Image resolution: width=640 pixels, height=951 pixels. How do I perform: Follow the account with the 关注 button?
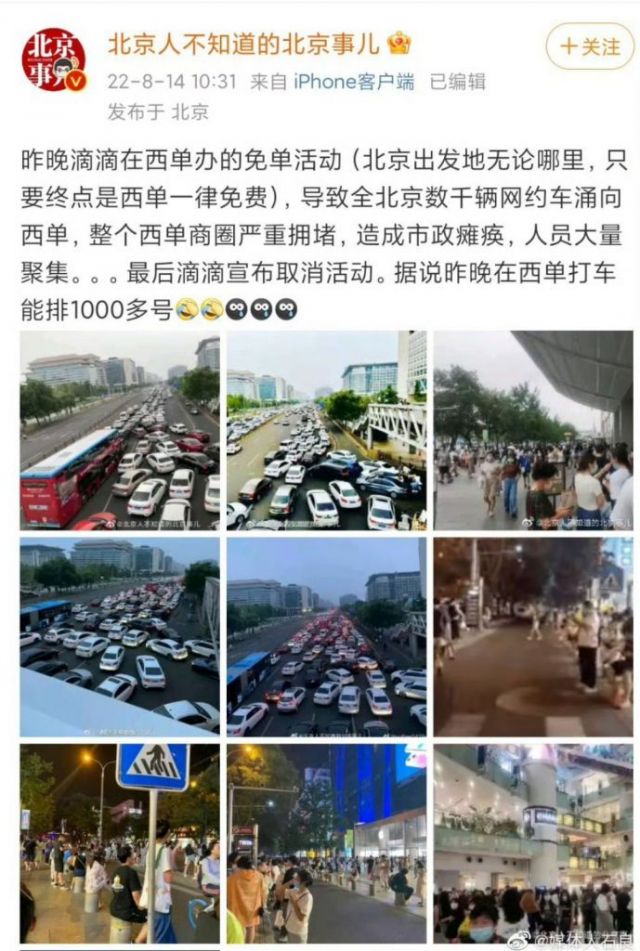coord(589,46)
